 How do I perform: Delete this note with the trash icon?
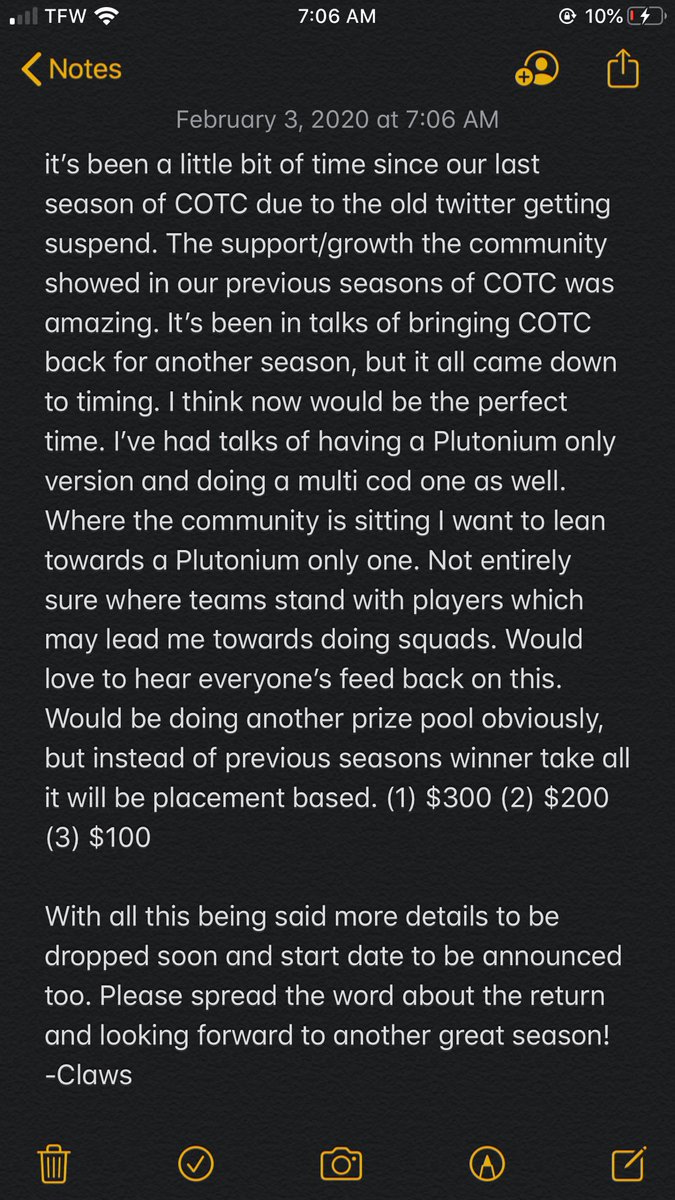tap(52, 1163)
